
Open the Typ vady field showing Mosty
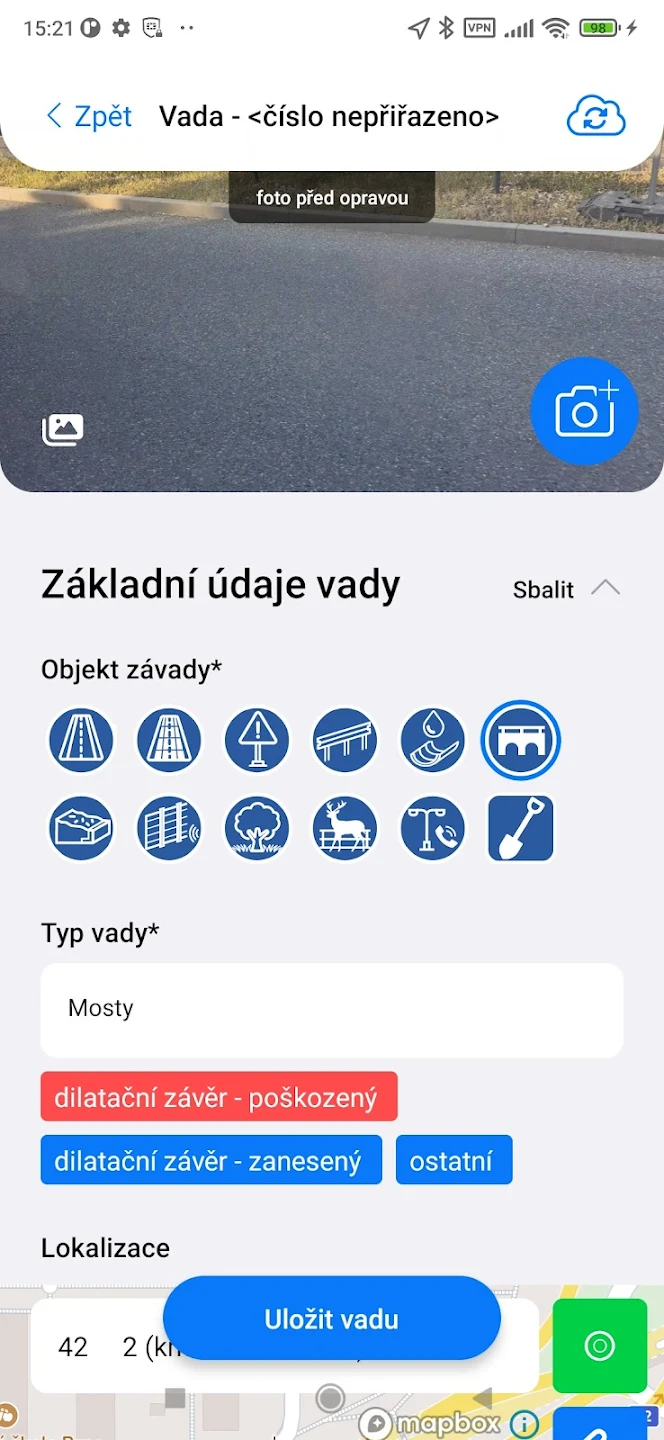(332, 1009)
